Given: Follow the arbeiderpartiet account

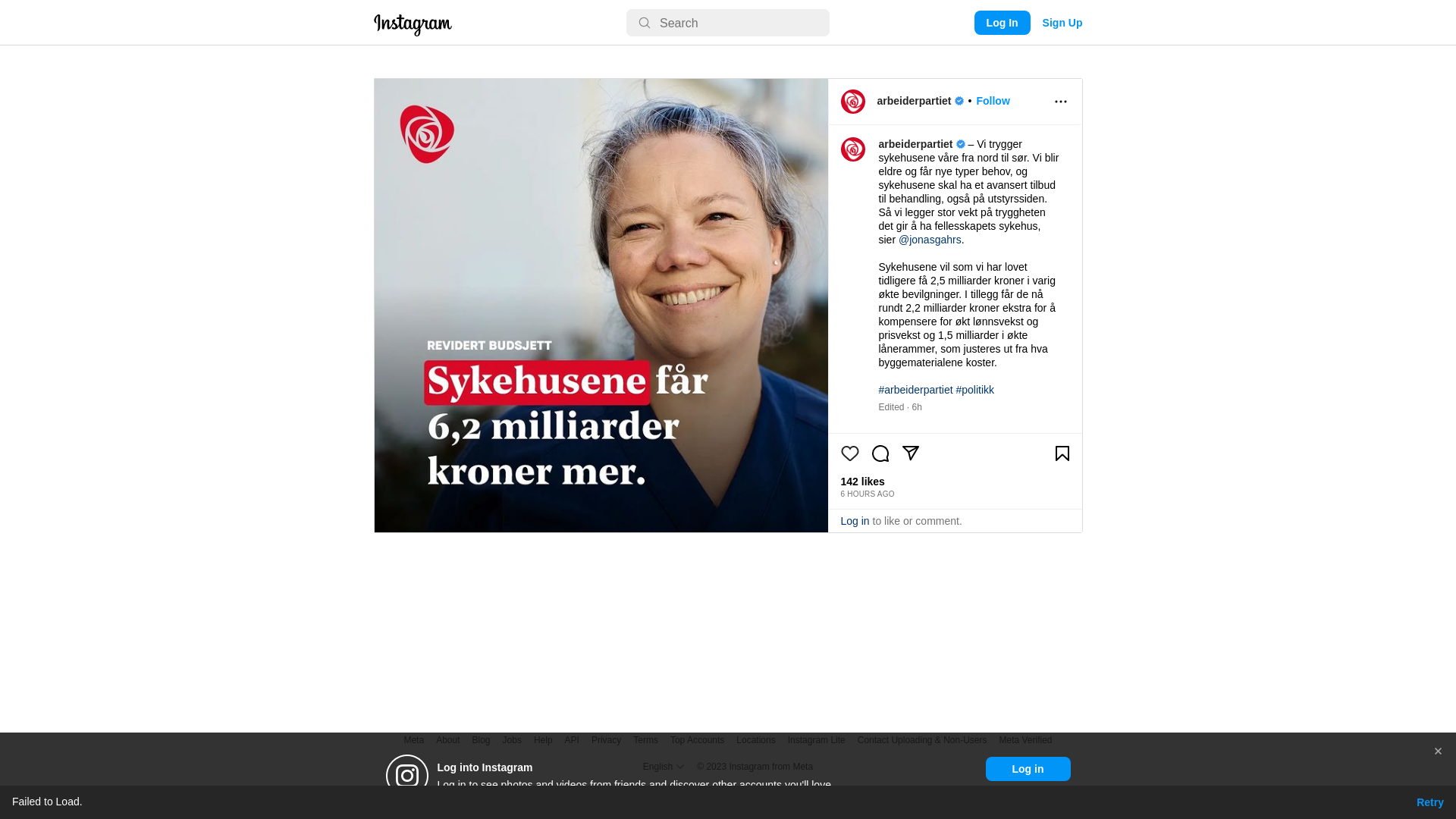Looking at the screenshot, I should [993, 101].
